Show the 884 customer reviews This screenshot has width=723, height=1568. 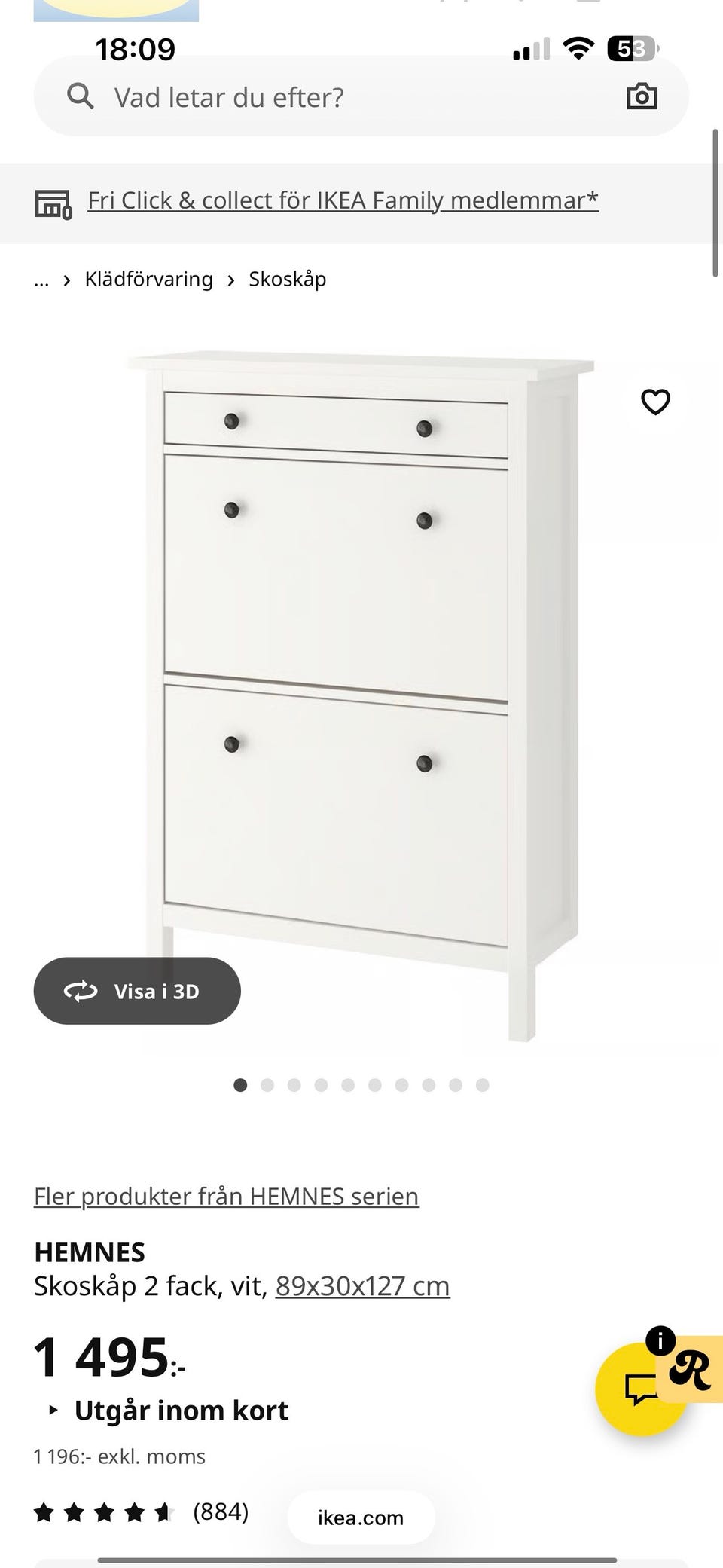220,1511
